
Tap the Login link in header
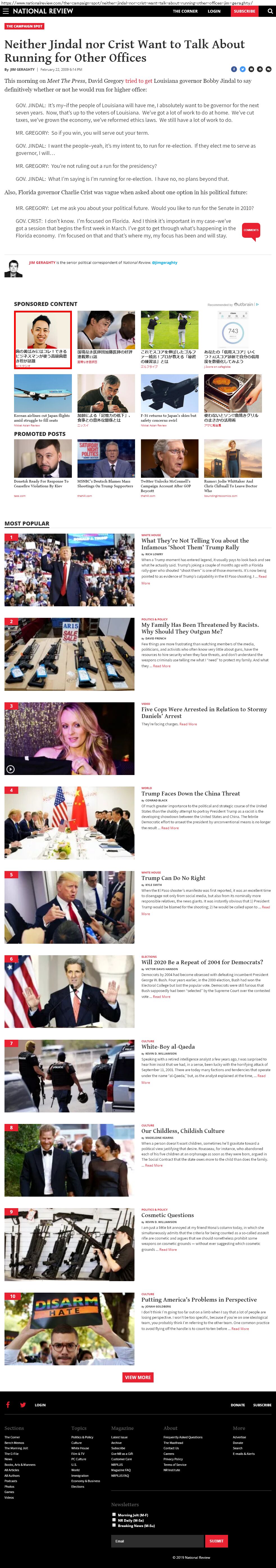tap(214, 11)
